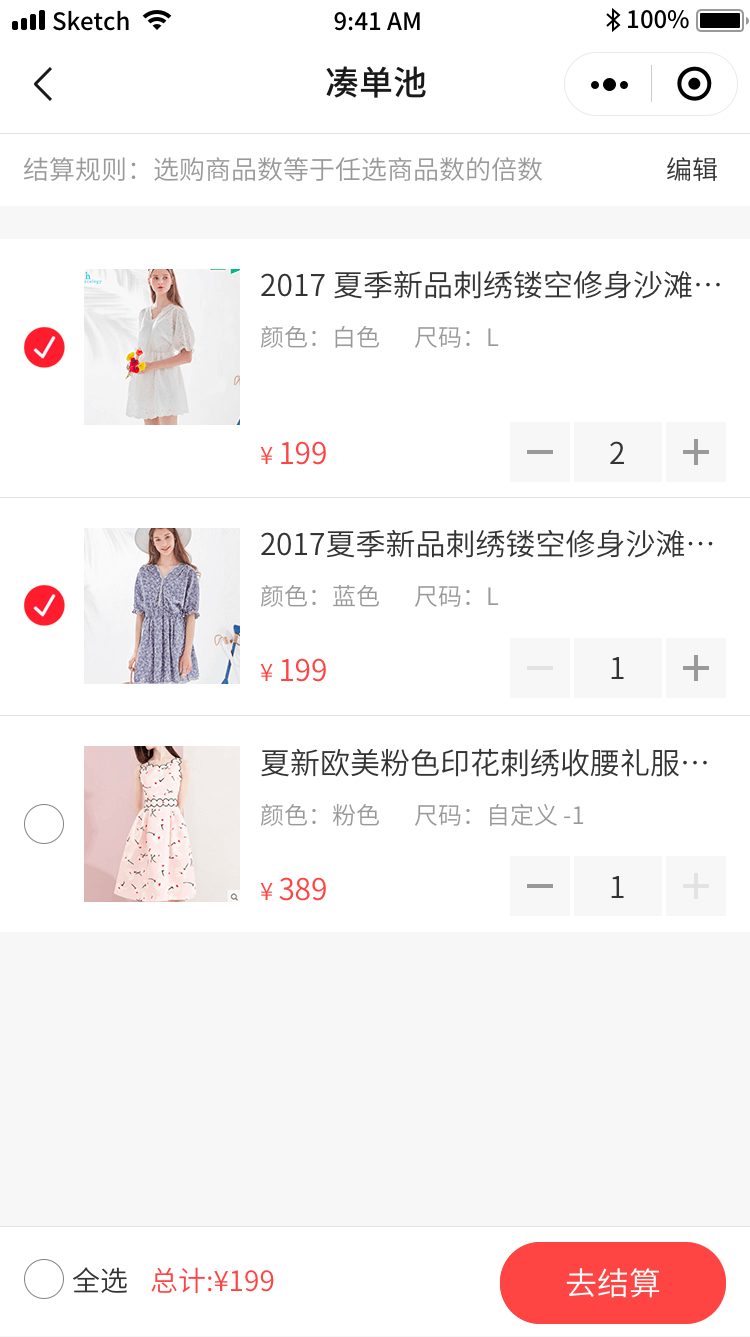Open the white dress product image
Screen dimensions: 750x1337
[x=162, y=347]
